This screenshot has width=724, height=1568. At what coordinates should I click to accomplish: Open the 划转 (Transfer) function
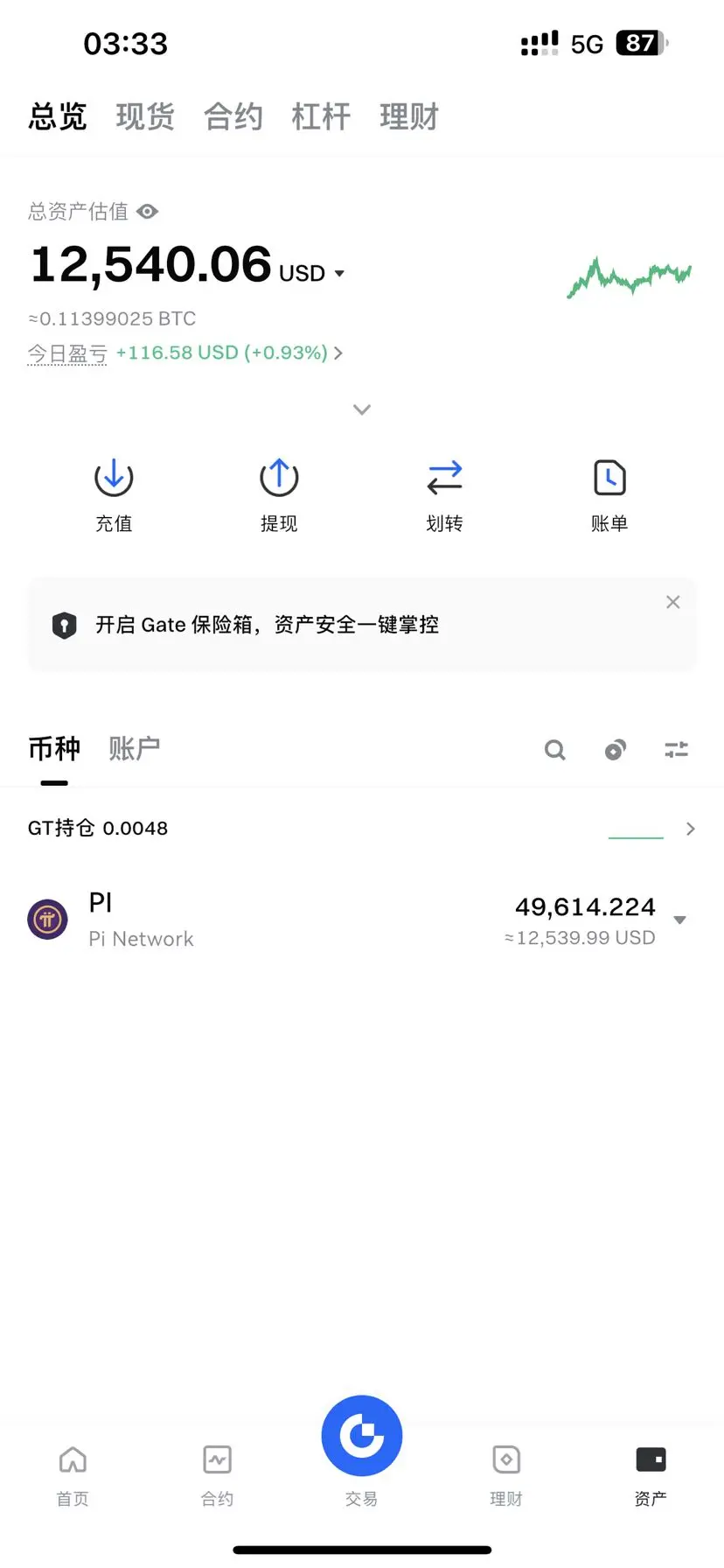(444, 493)
